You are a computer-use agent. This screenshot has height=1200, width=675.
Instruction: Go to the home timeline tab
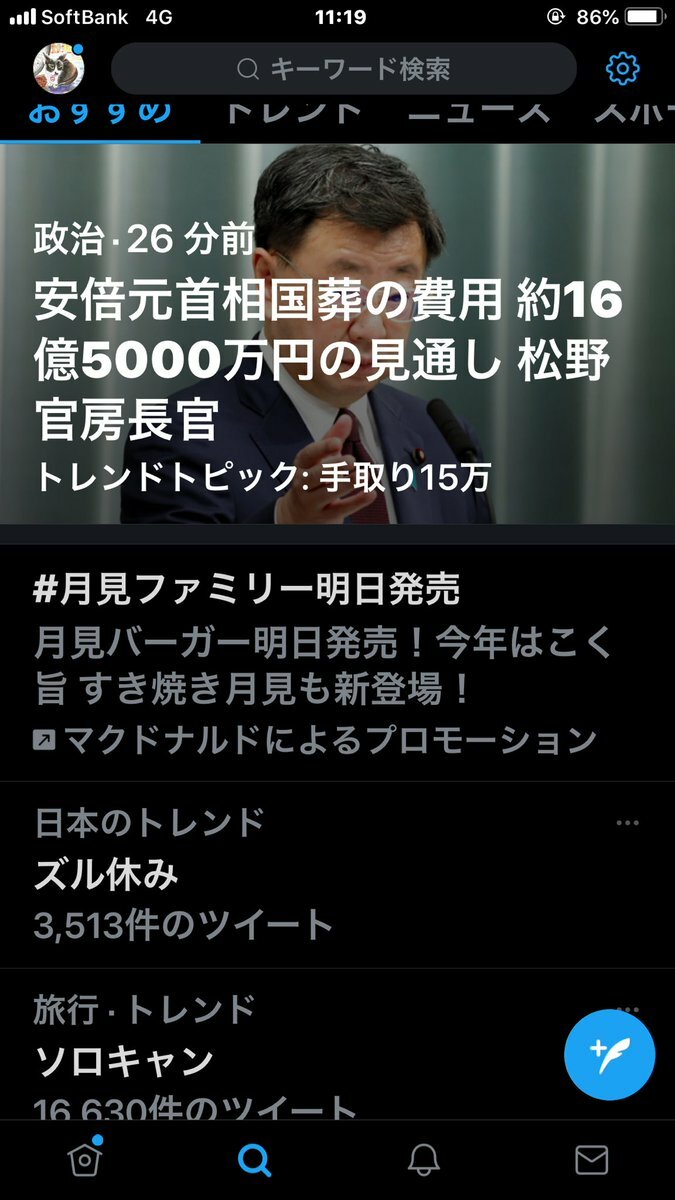click(85, 1159)
